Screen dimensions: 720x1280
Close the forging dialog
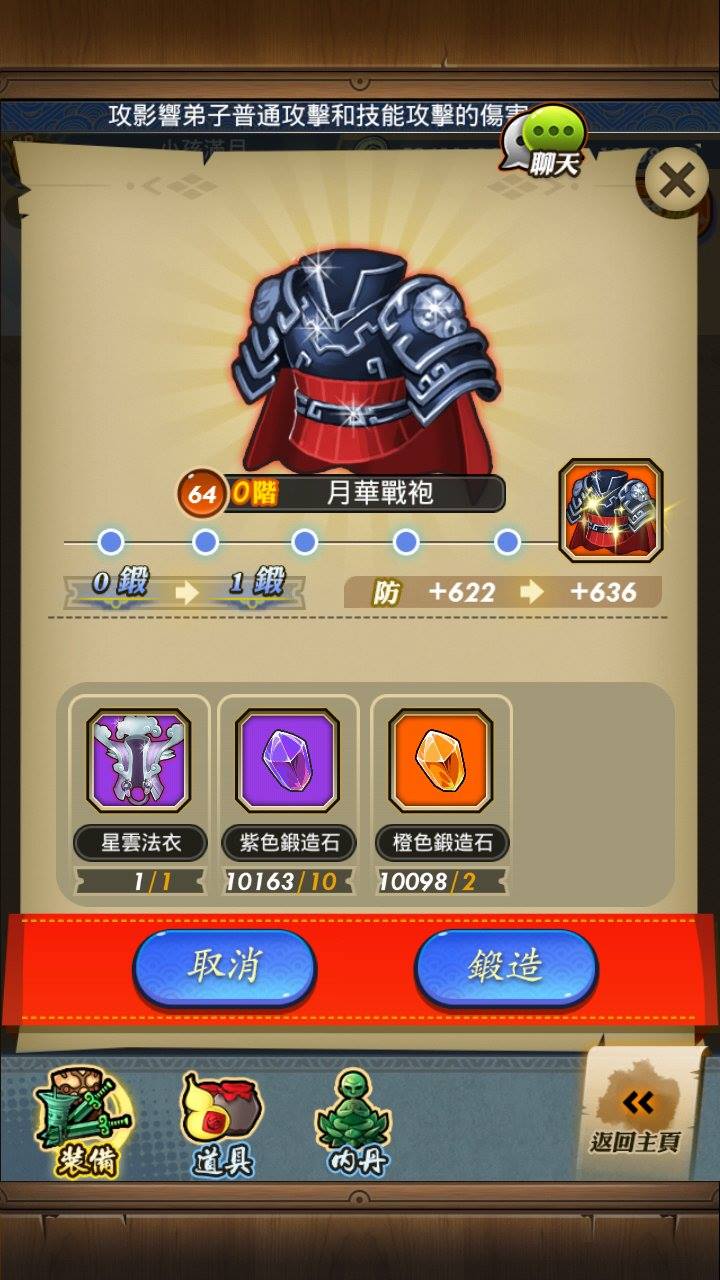click(677, 181)
